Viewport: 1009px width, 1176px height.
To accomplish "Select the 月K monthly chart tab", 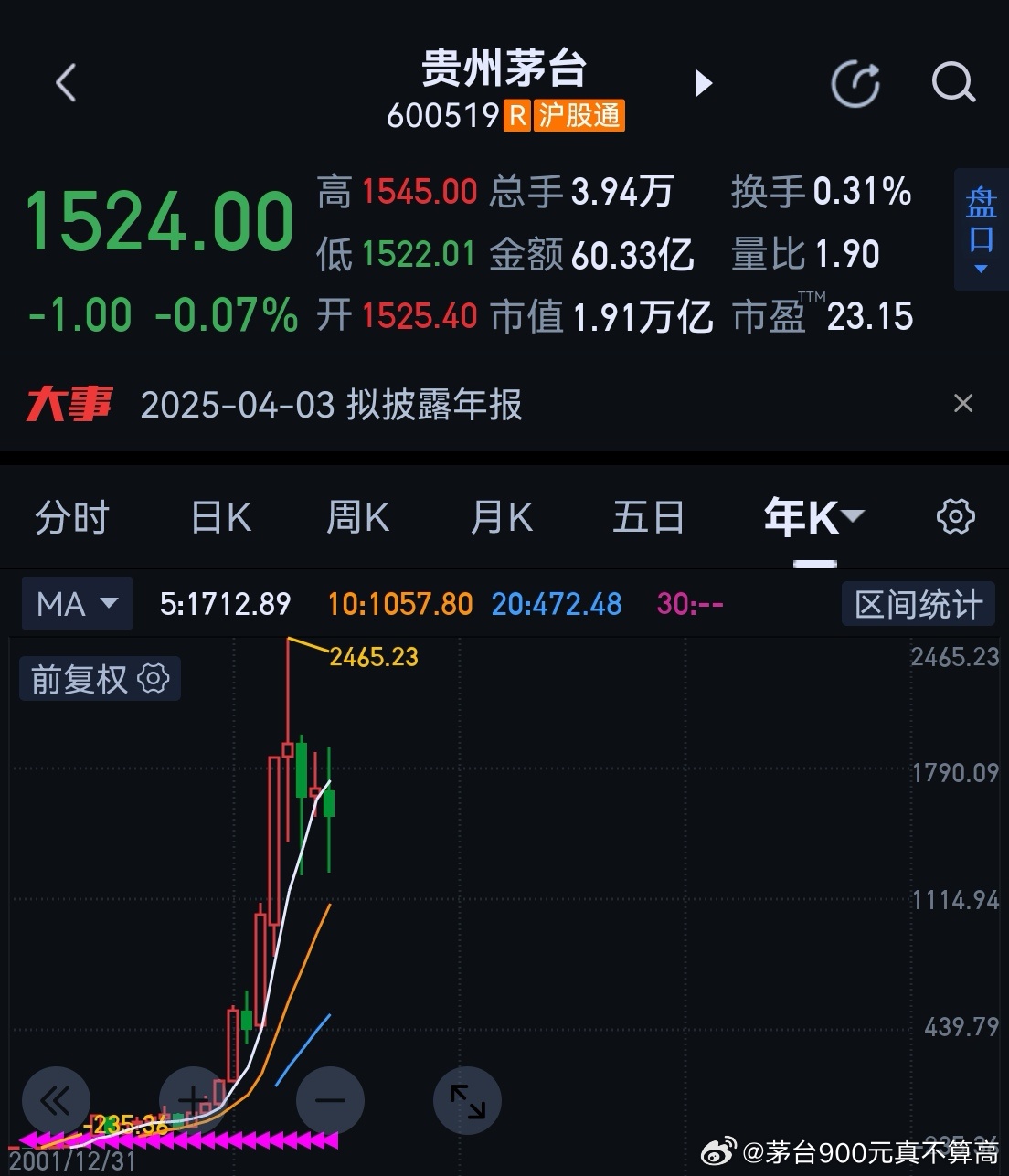I will (500, 516).
